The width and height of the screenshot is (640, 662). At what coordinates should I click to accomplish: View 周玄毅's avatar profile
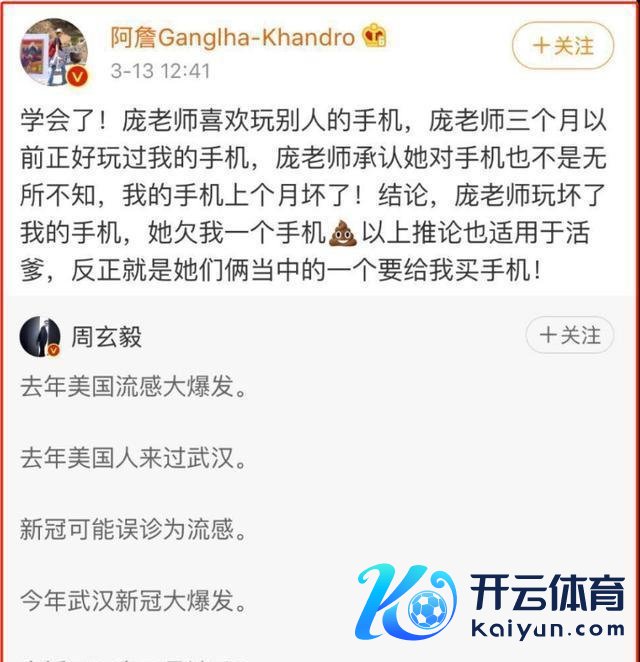point(40,336)
